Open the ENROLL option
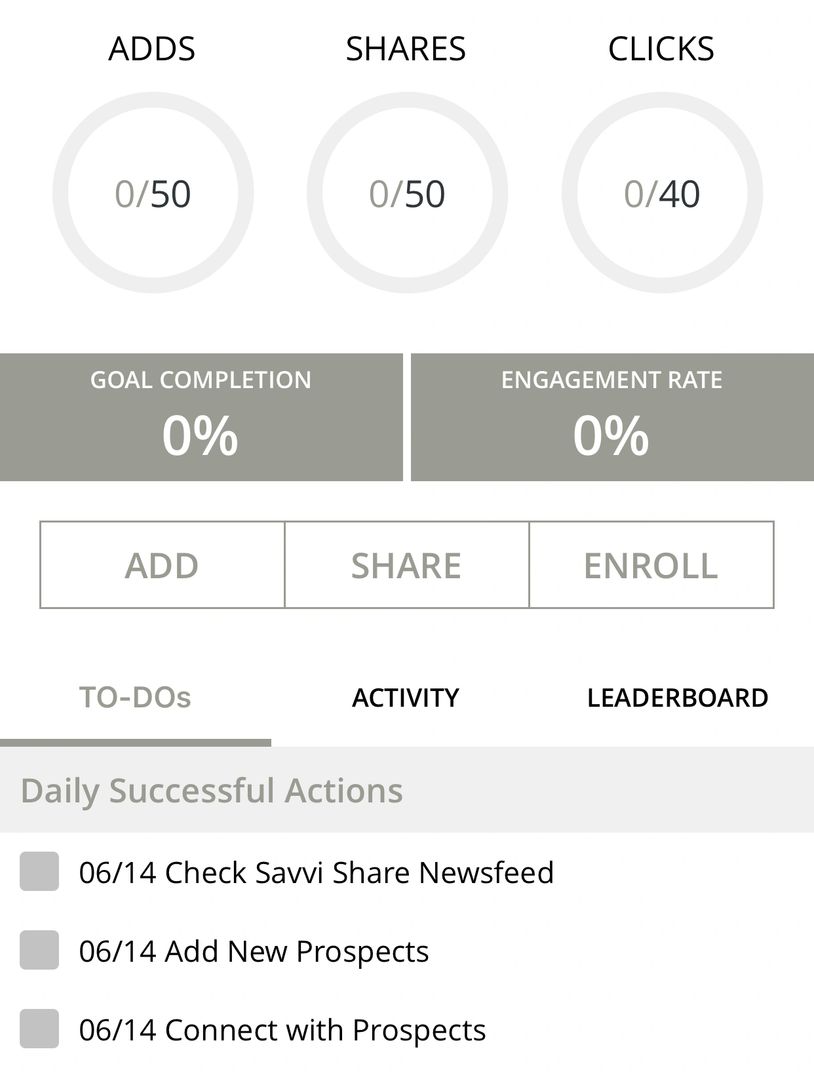814x1085 pixels. (x=651, y=565)
